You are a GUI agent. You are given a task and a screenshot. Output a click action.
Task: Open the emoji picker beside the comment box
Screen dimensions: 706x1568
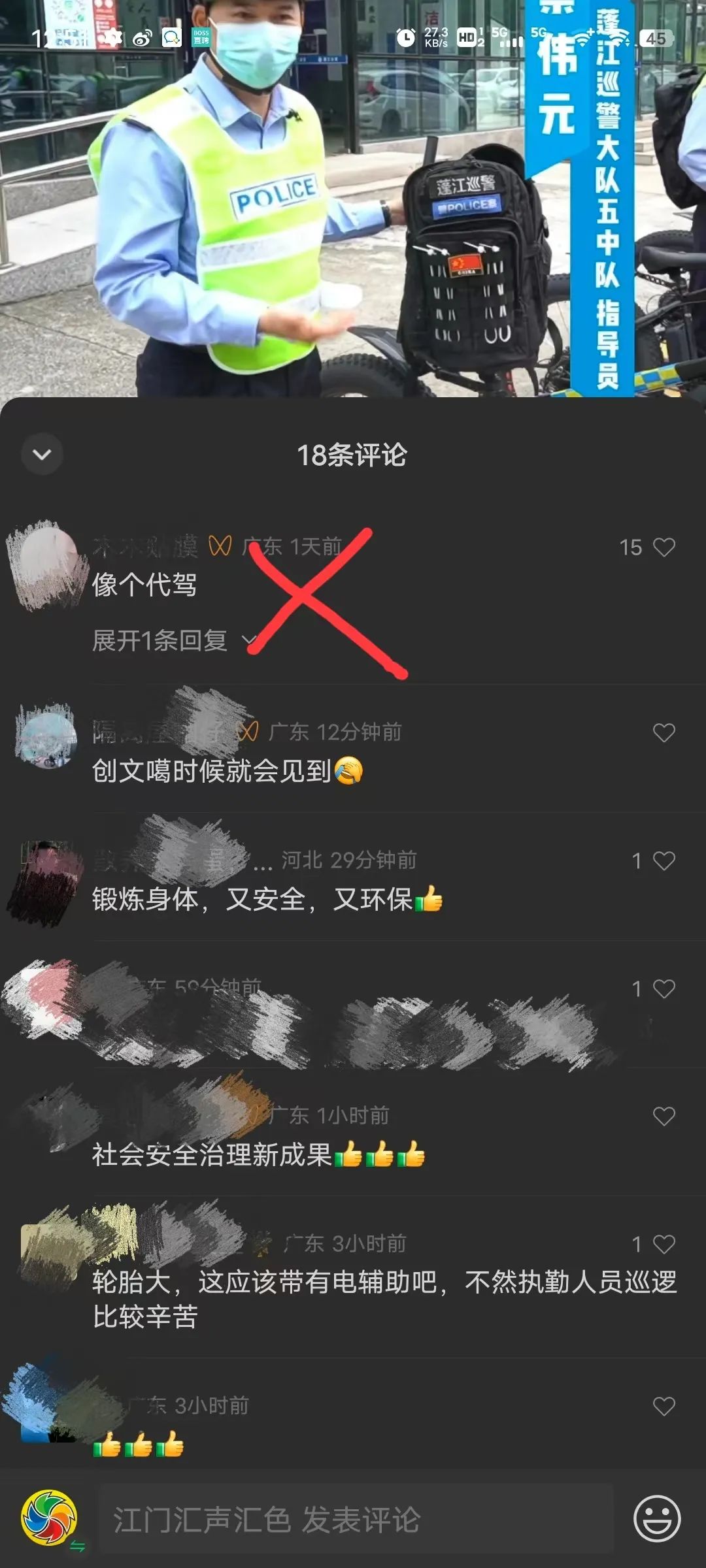(657, 1519)
